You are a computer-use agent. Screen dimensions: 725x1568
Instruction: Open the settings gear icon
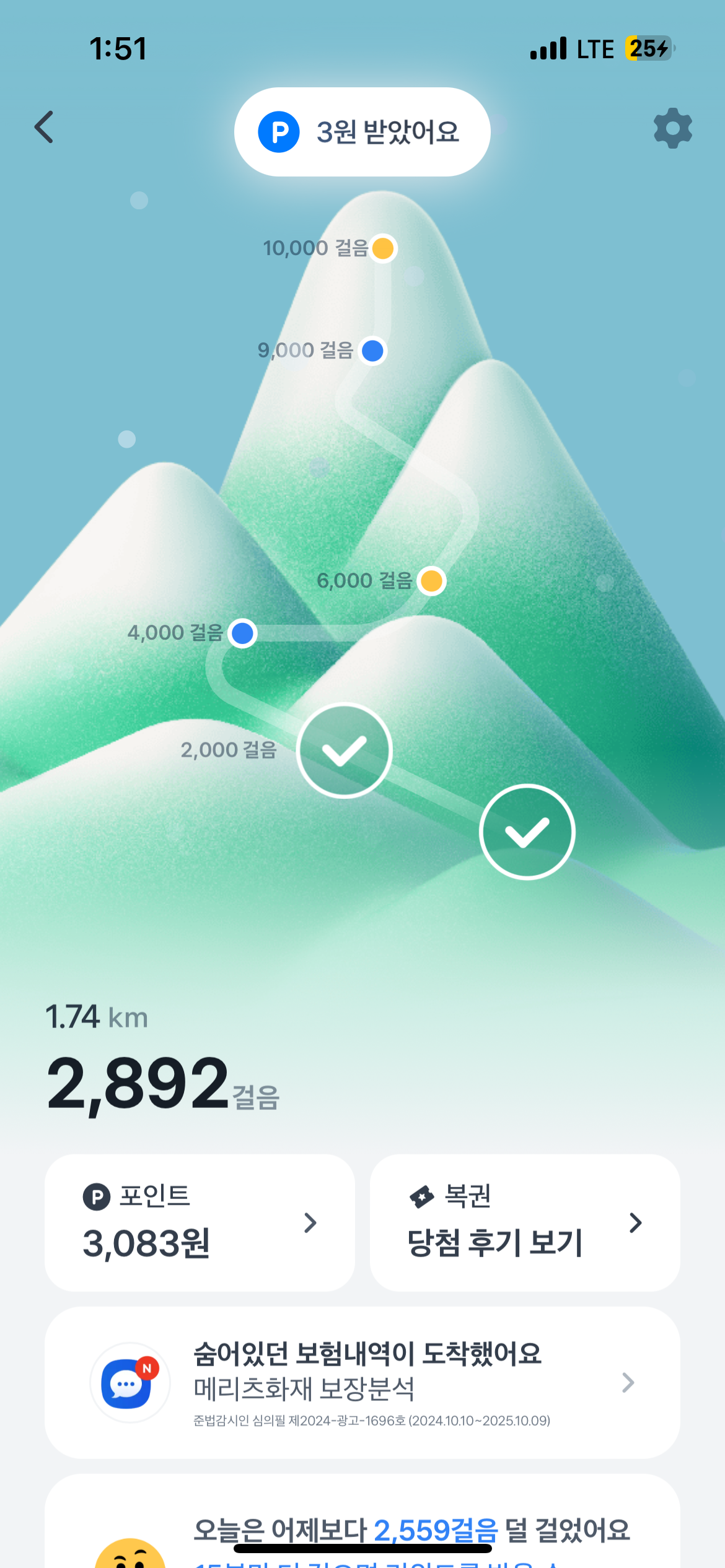[672, 128]
